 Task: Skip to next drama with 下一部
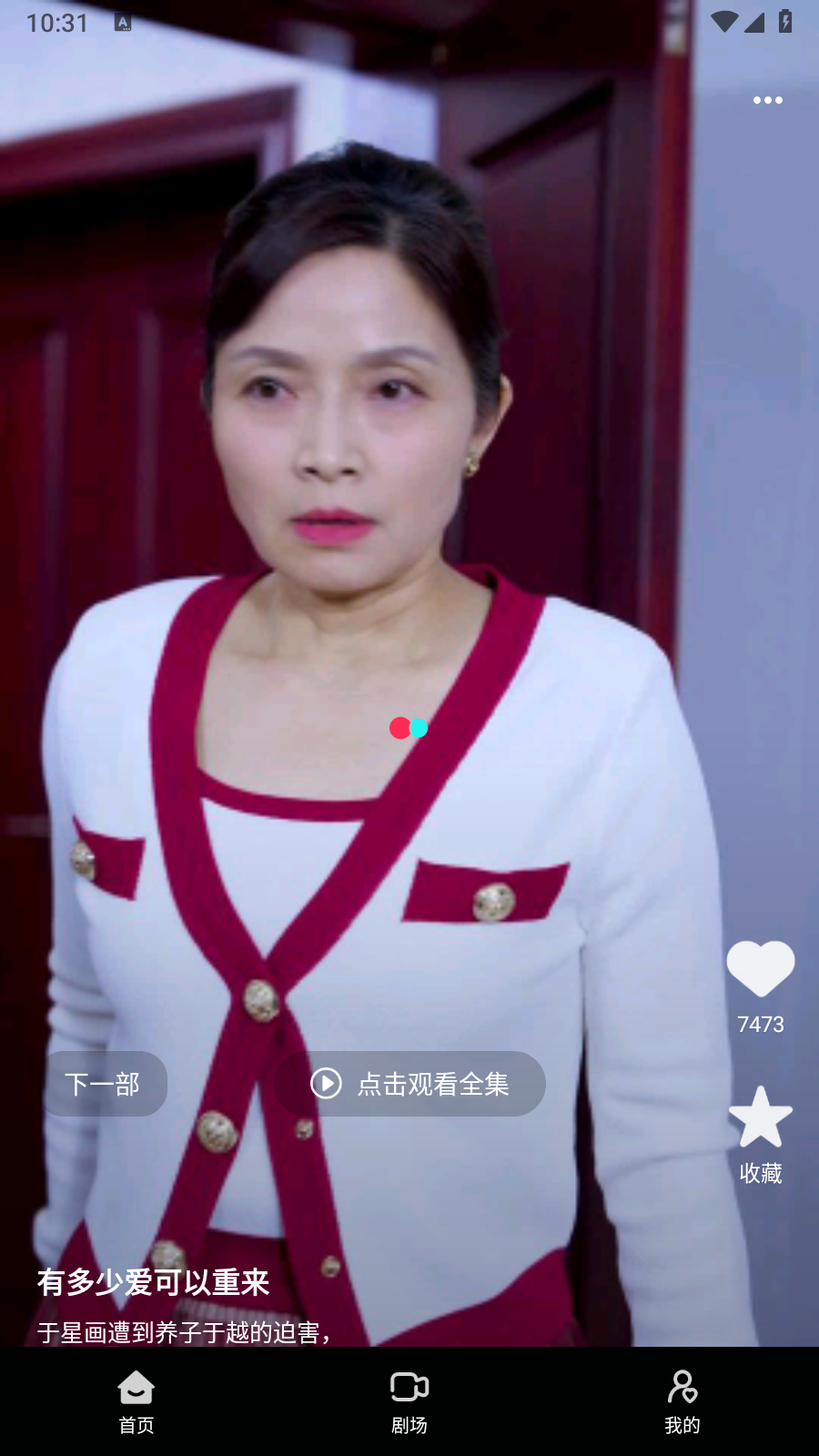pos(103,1084)
